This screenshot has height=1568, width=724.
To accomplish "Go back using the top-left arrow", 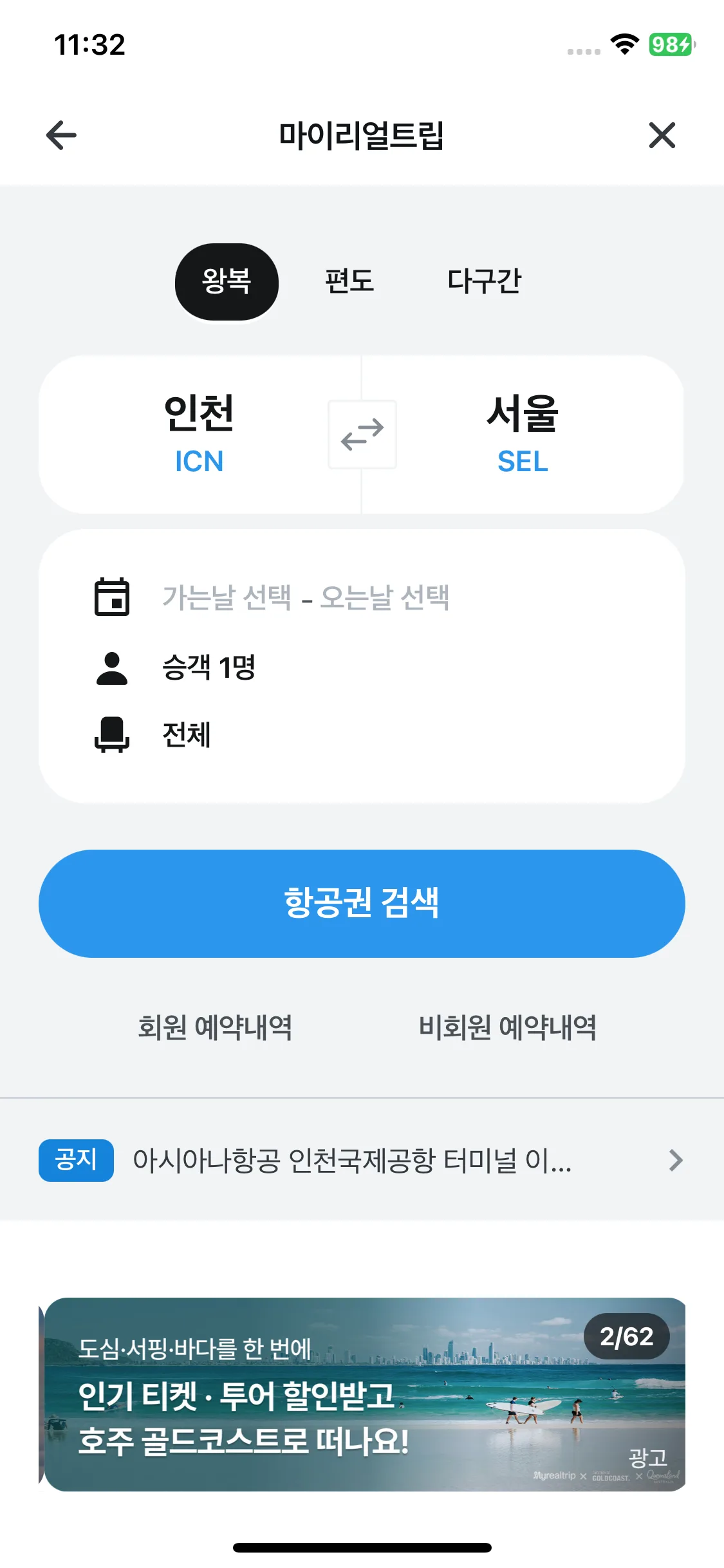I will (62, 135).
